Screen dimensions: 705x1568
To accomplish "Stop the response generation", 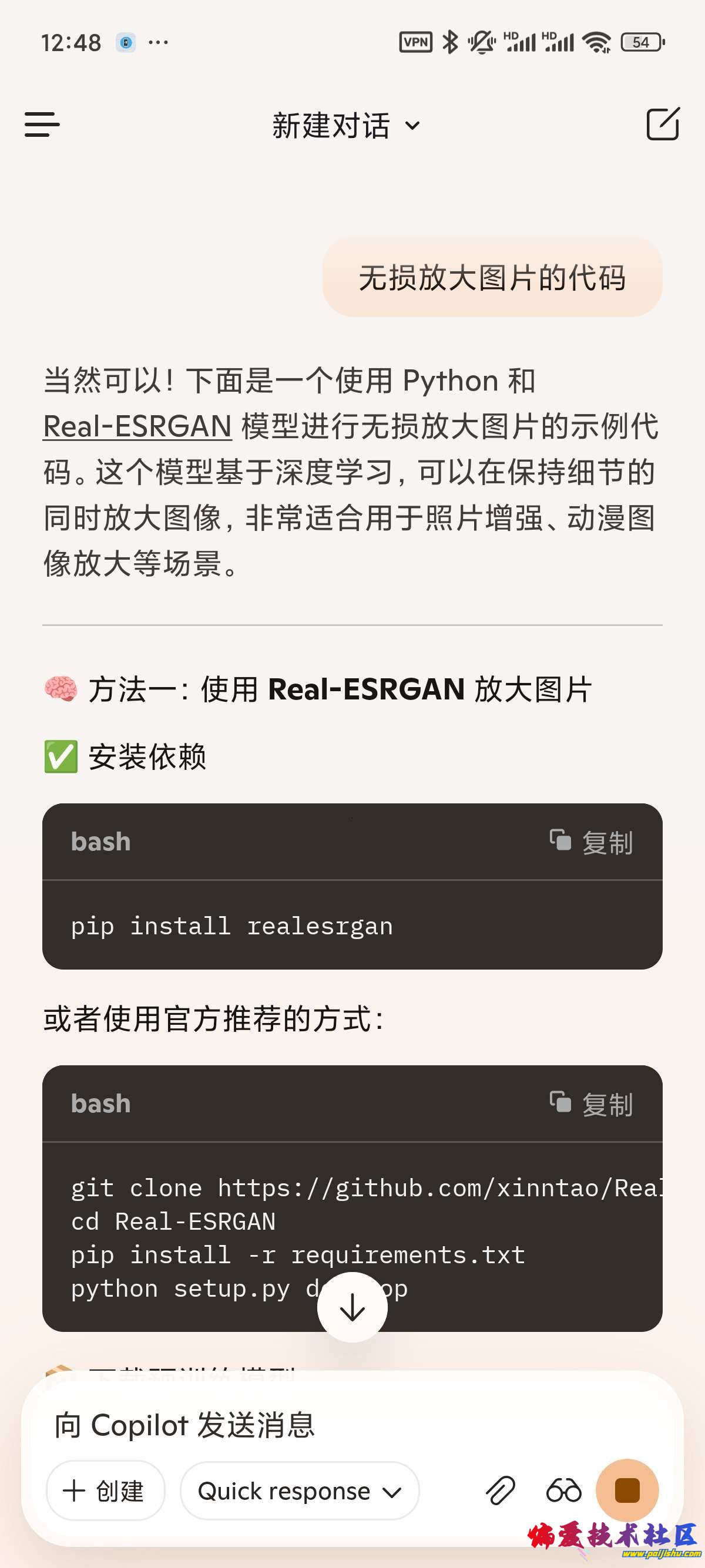I will [627, 1490].
